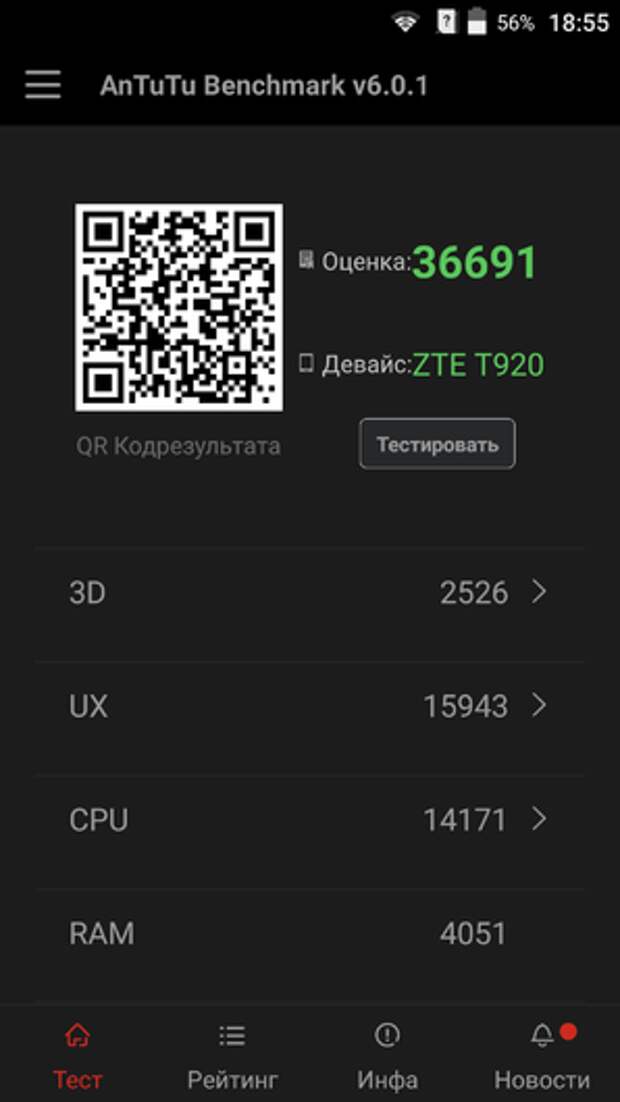Open the Новости tab

pyautogui.click(x=542, y=1055)
